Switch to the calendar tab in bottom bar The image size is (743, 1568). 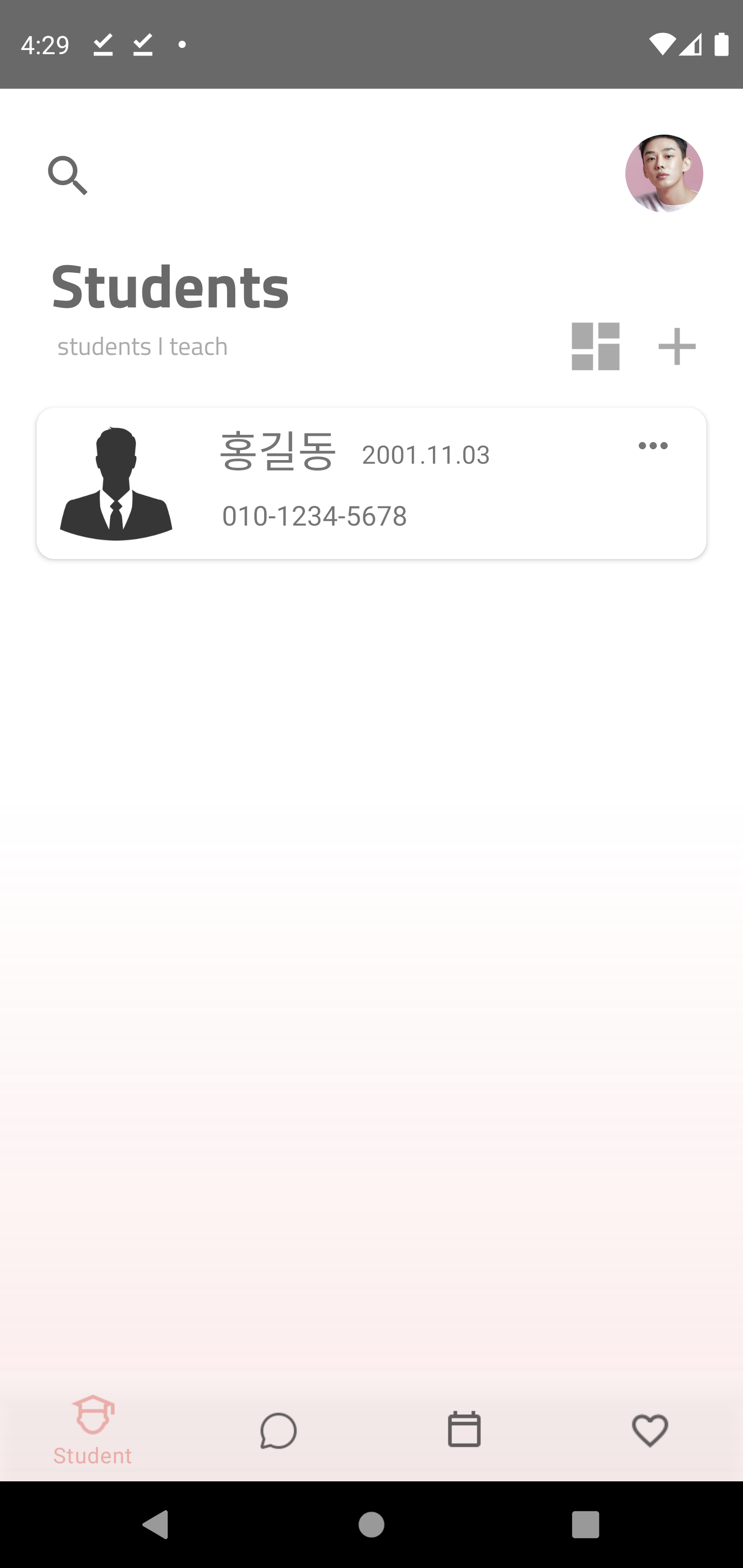tap(464, 1430)
